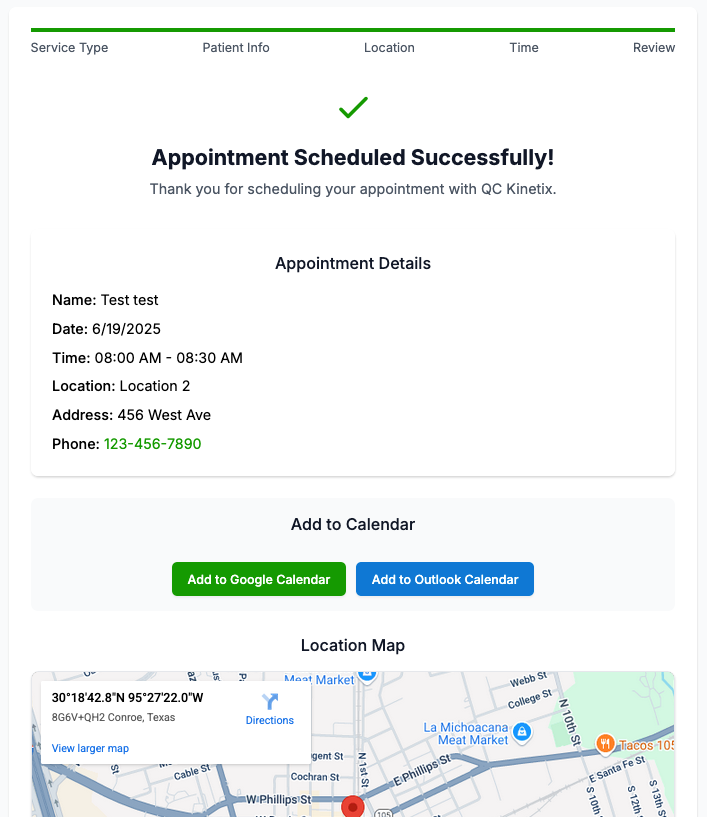Add appointment to Outlook Calendar
707x817 pixels.
445,579
